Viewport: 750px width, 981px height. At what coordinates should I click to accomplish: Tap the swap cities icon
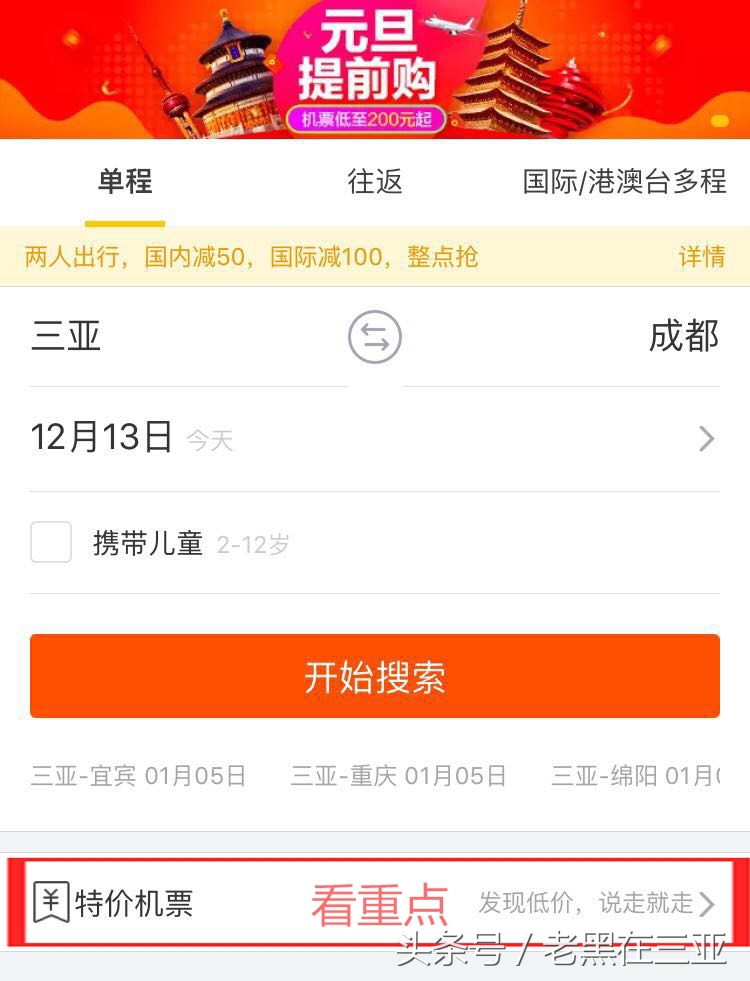coord(374,337)
